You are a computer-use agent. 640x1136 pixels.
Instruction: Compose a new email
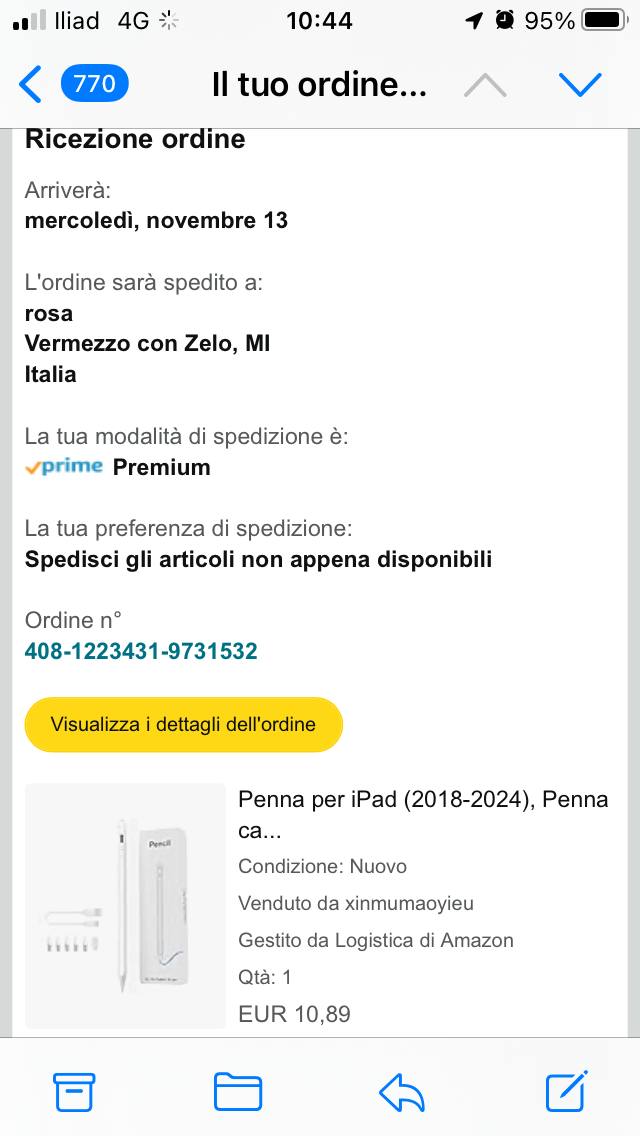click(566, 1091)
